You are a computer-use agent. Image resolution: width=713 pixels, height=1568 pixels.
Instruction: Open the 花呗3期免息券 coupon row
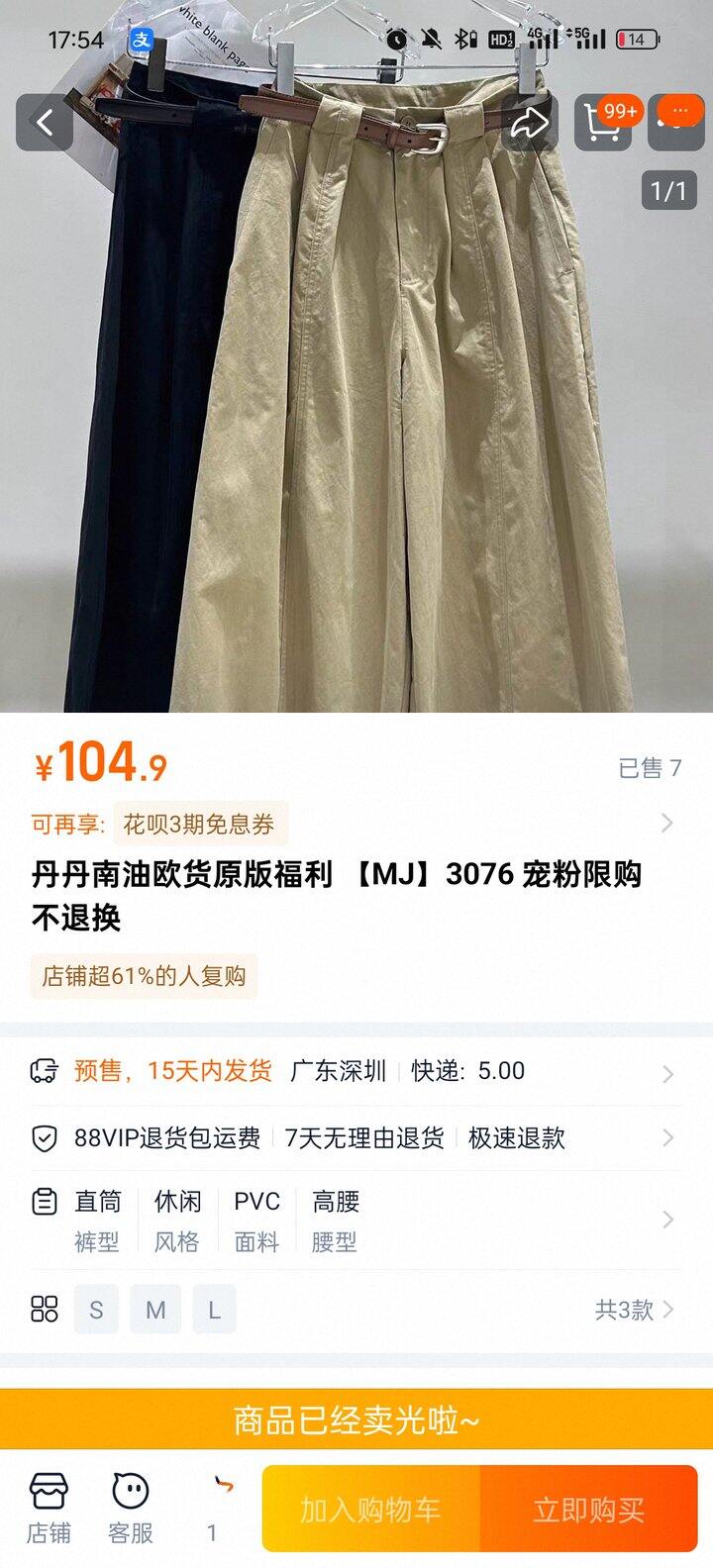click(x=356, y=824)
